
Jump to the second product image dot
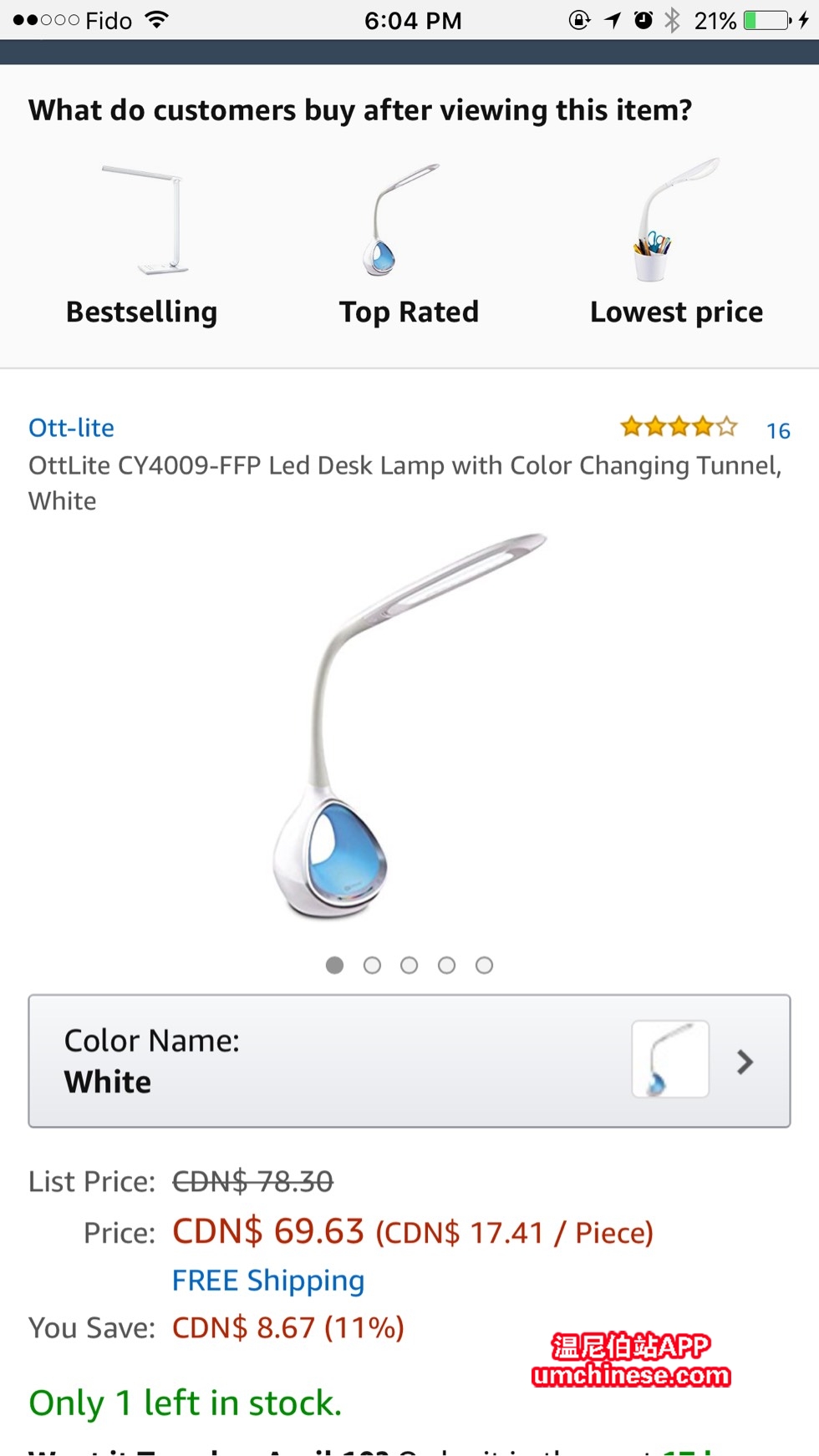pyautogui.click(x=372, y=966)
